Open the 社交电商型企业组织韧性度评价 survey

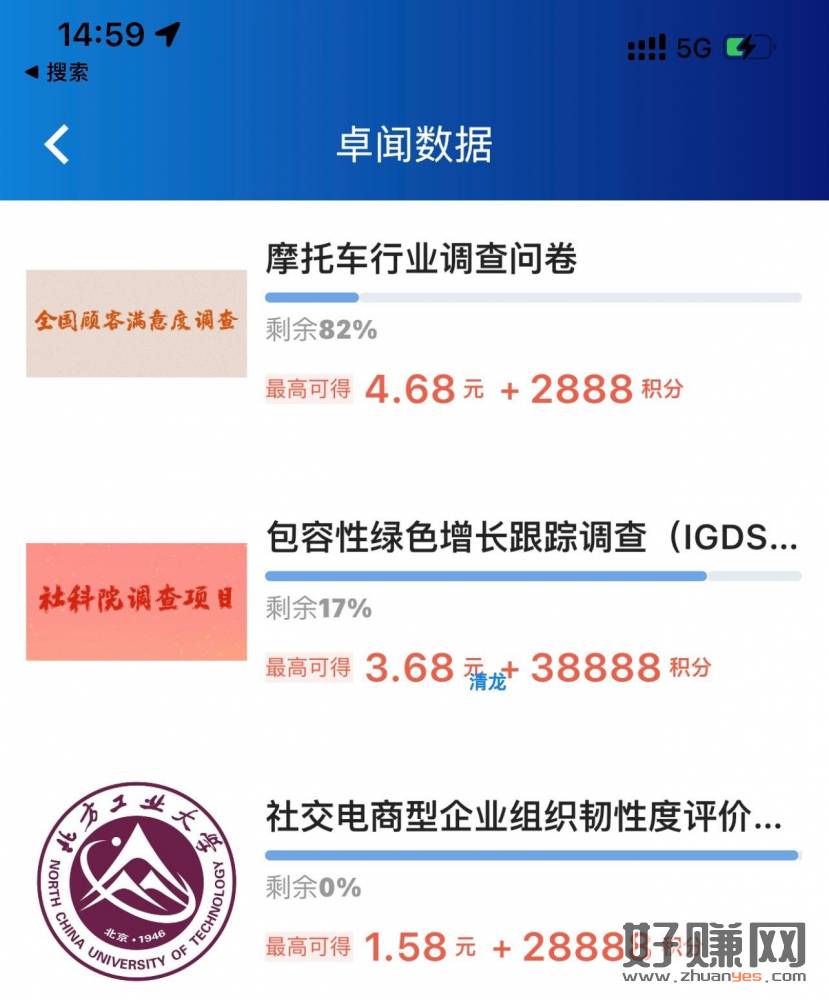tap(522, 817)
